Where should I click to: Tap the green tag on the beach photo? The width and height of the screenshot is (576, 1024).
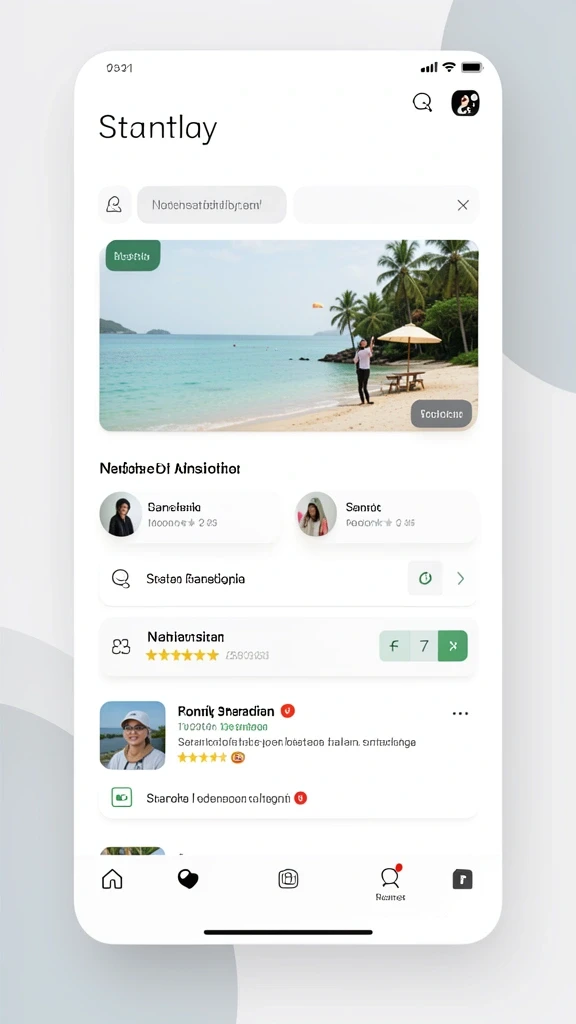click(133, 256)
